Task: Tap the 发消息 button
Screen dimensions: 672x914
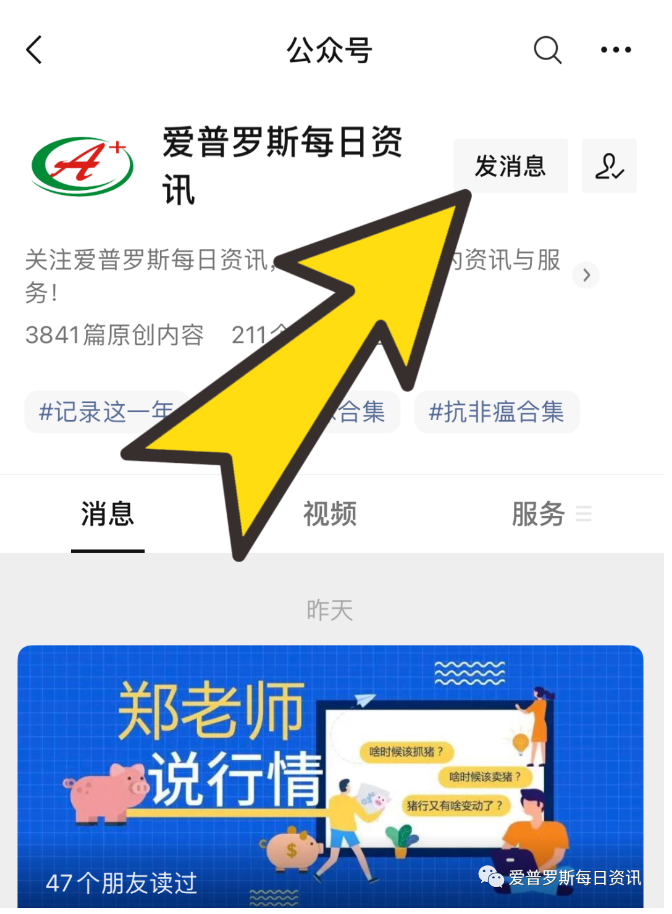Action: (510, 166)
